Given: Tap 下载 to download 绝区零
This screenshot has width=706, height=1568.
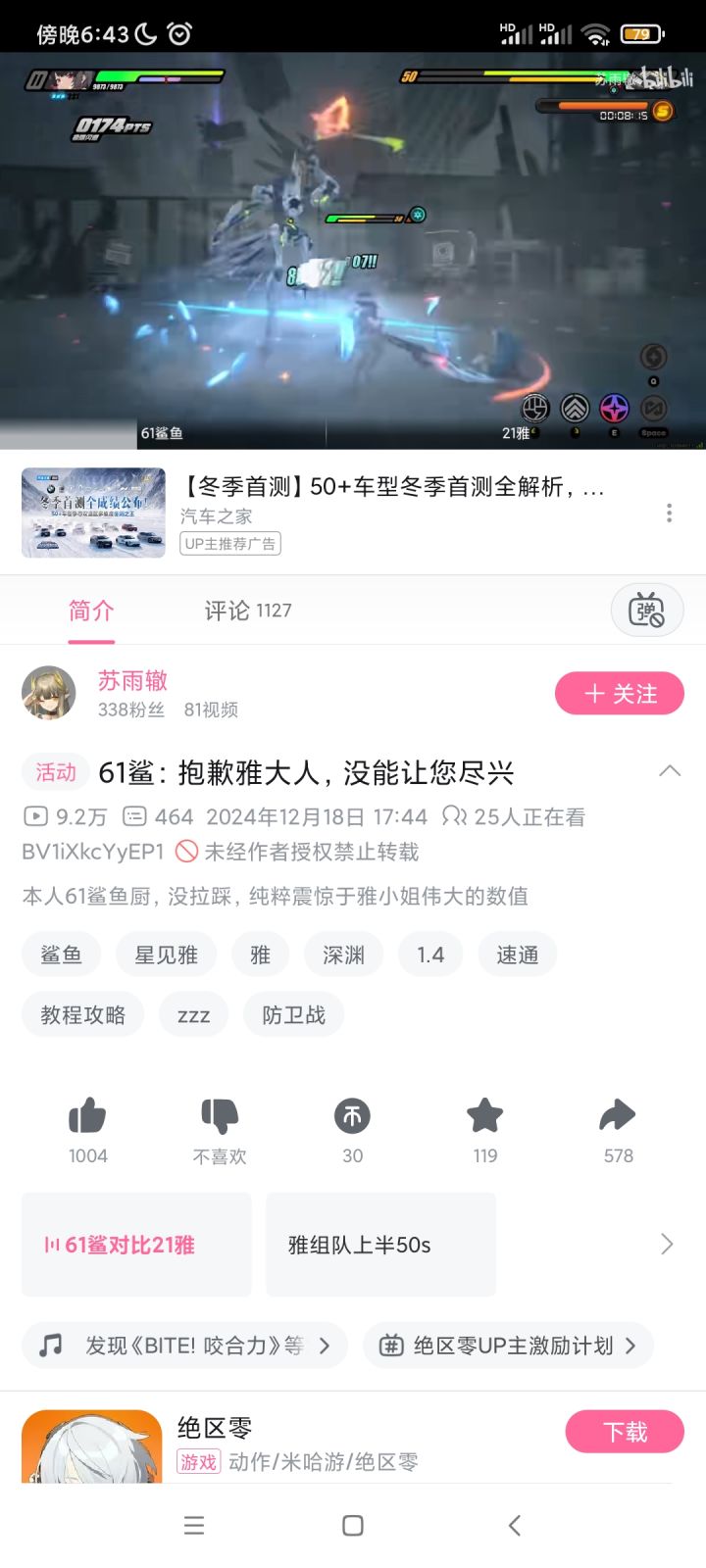Looking at the screenshot, I should point(624,1431).
